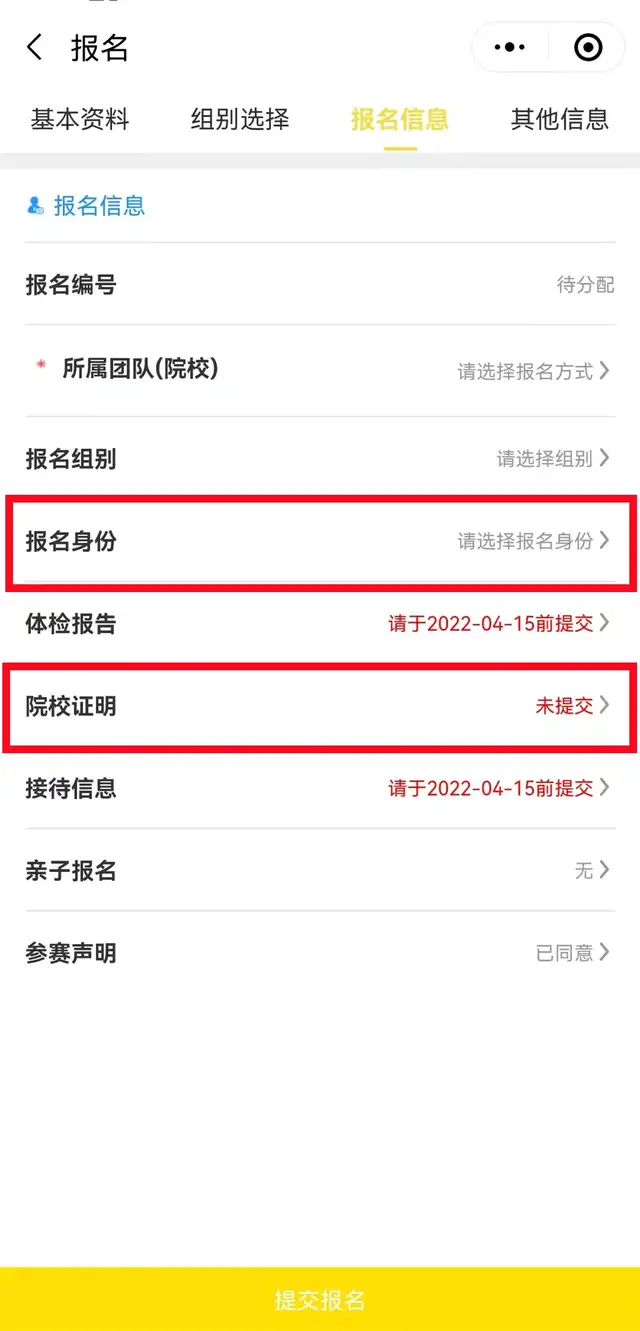Switch to the 基本资料 tab
640x1331 pixels.
pos(80,120)
